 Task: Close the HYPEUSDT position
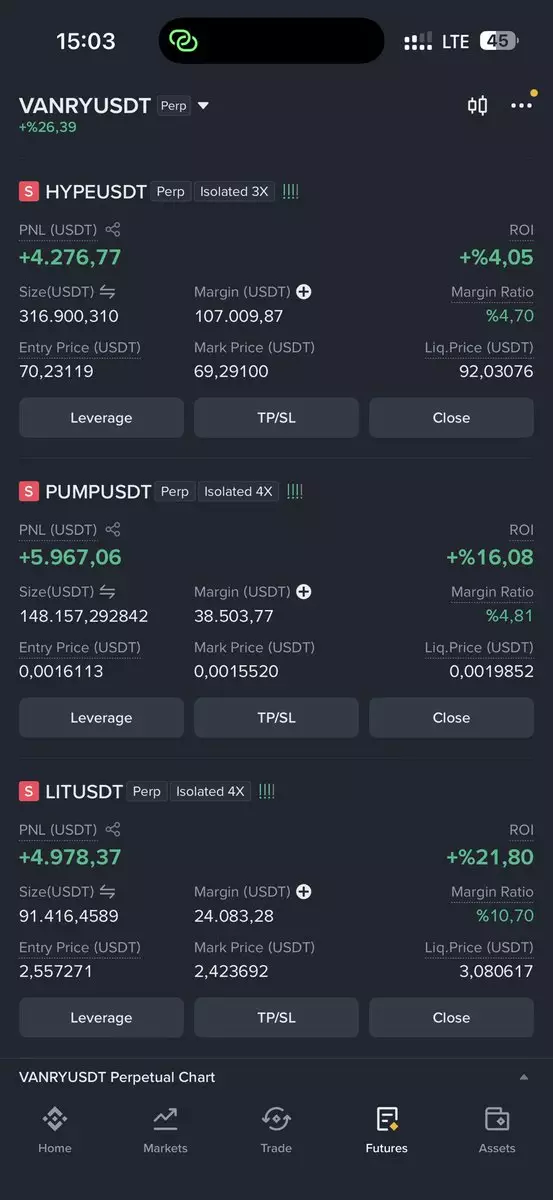click(x=451, y=418)
